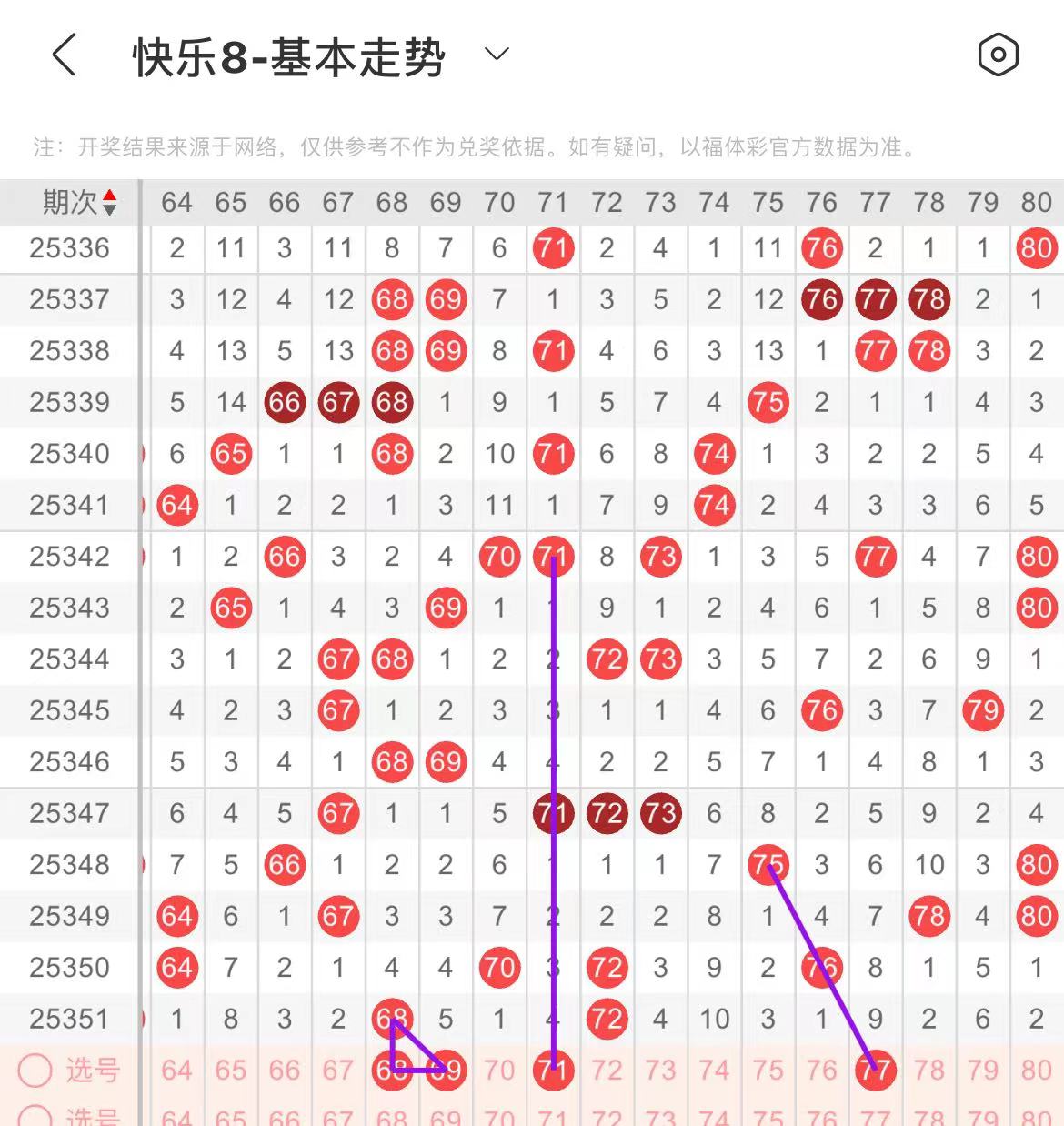This screenshot has width=1064, height=1126.
Task: Choose number 66 in the first 选号 row
Action: tap(285, 1071)
